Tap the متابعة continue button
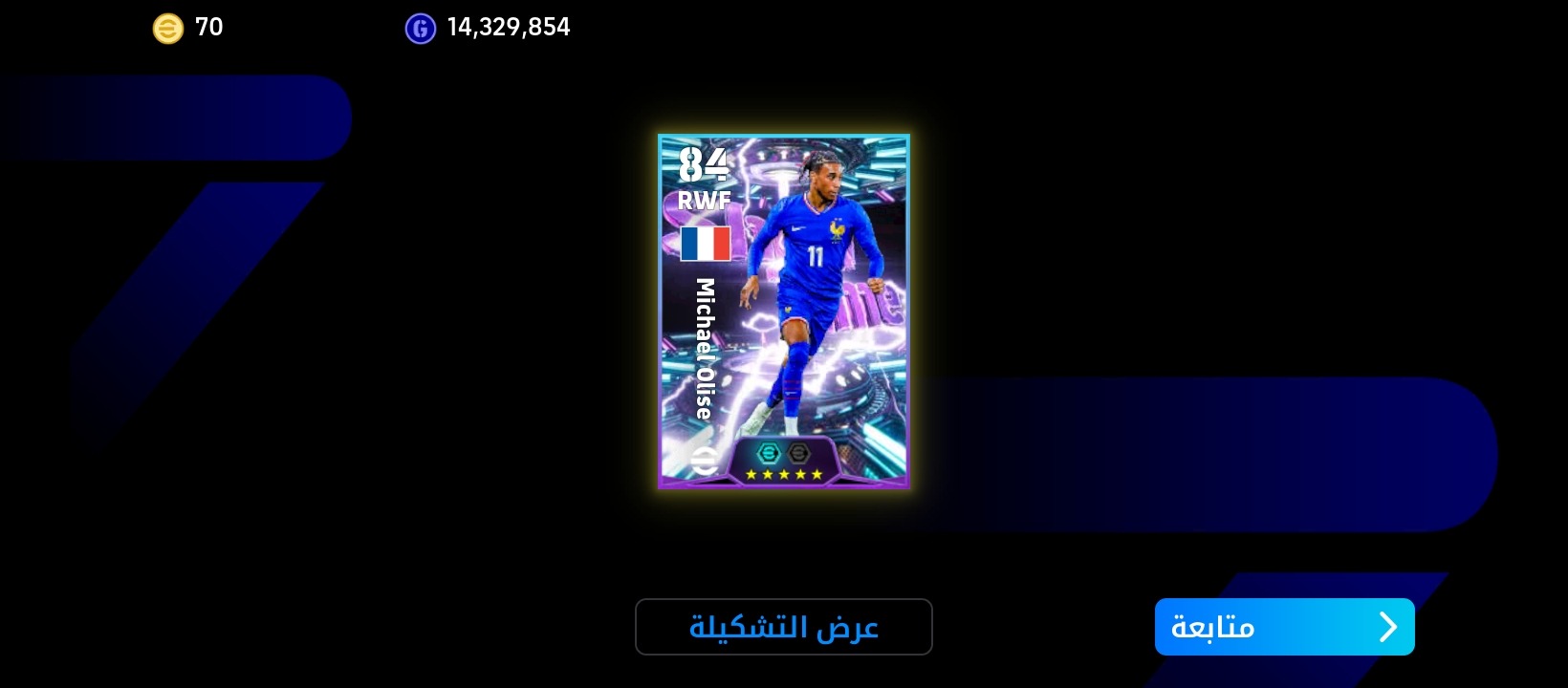The image size is (1568, 688). (1284, 627)
